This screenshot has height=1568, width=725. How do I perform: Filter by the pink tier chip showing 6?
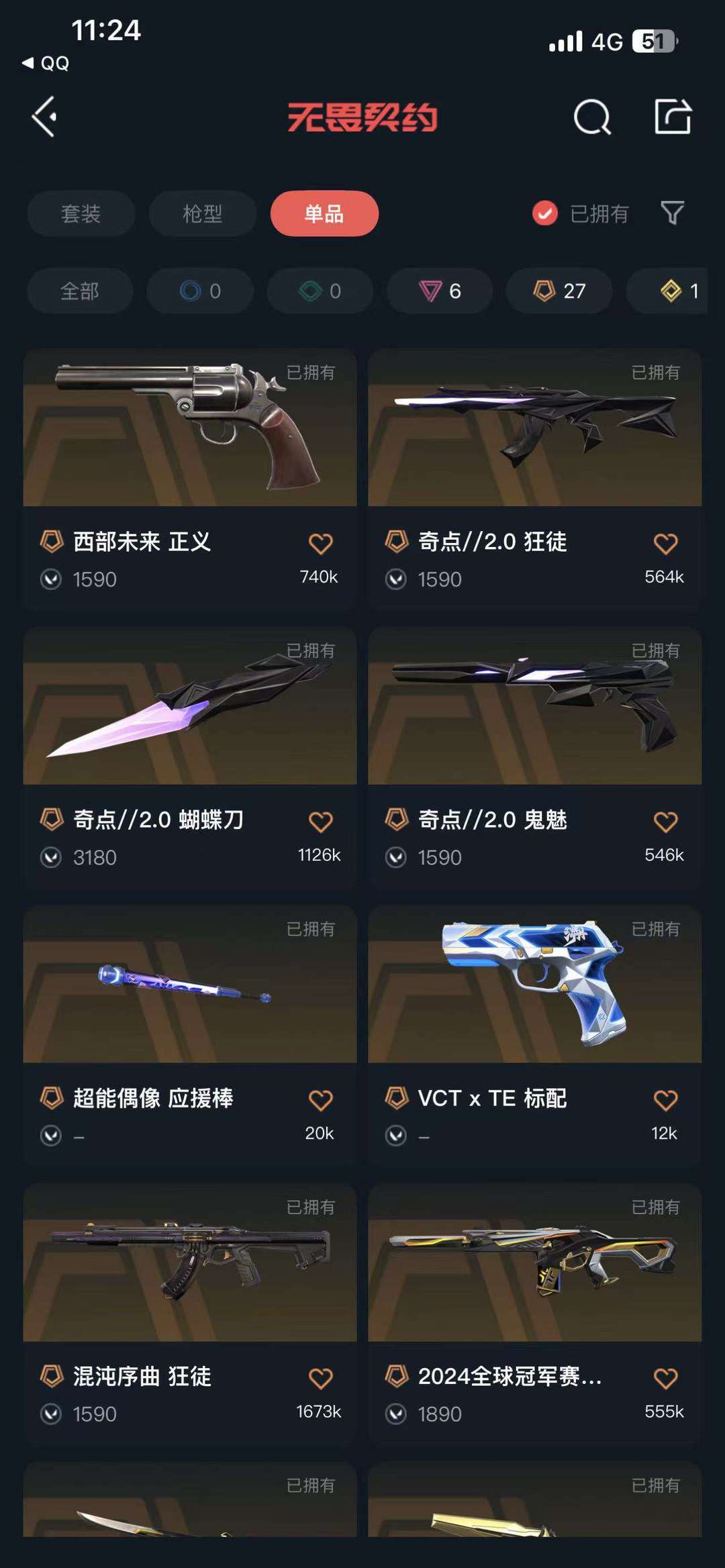coord(440,291)
